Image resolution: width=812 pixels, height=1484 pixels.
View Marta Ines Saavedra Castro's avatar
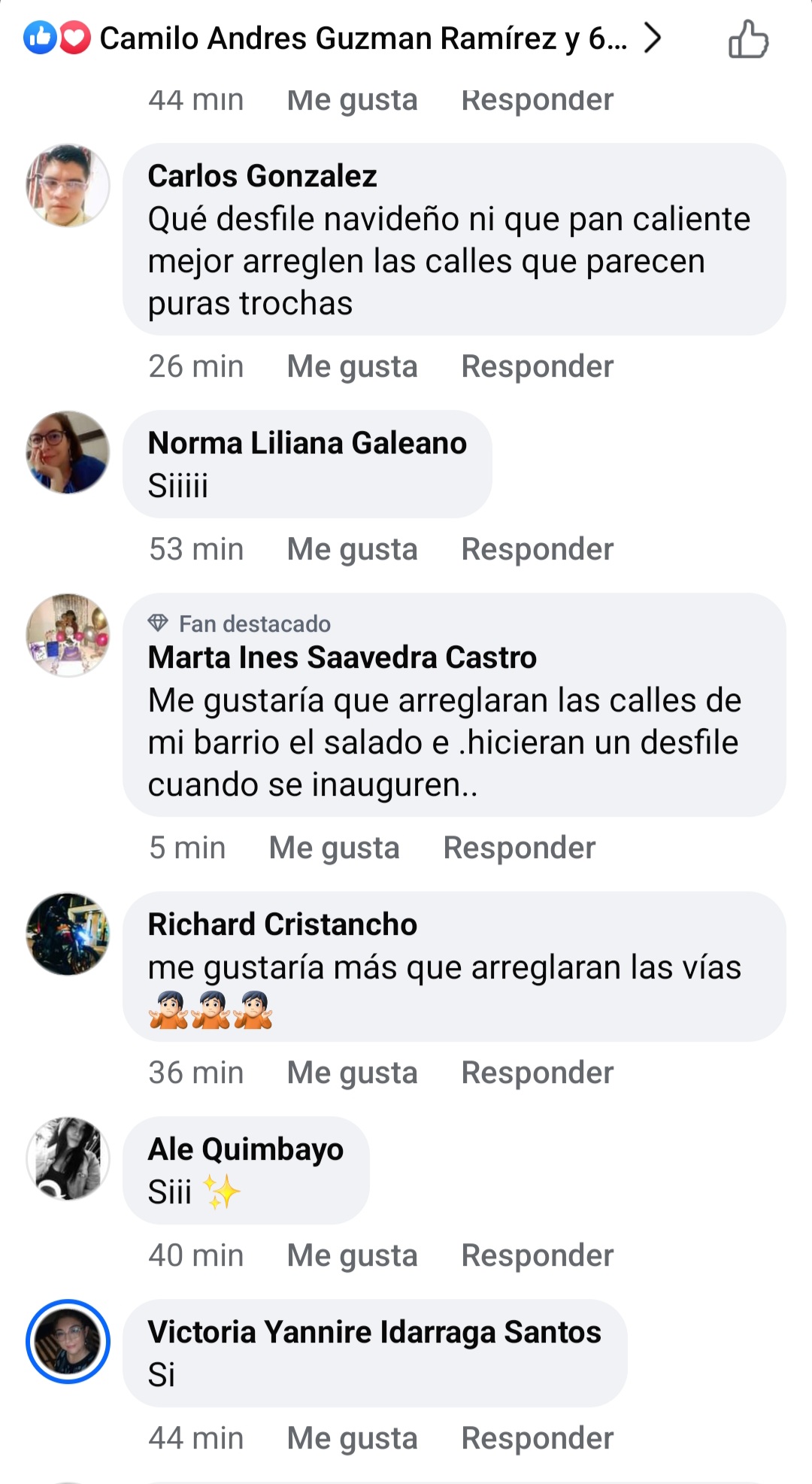coord(68,635)
